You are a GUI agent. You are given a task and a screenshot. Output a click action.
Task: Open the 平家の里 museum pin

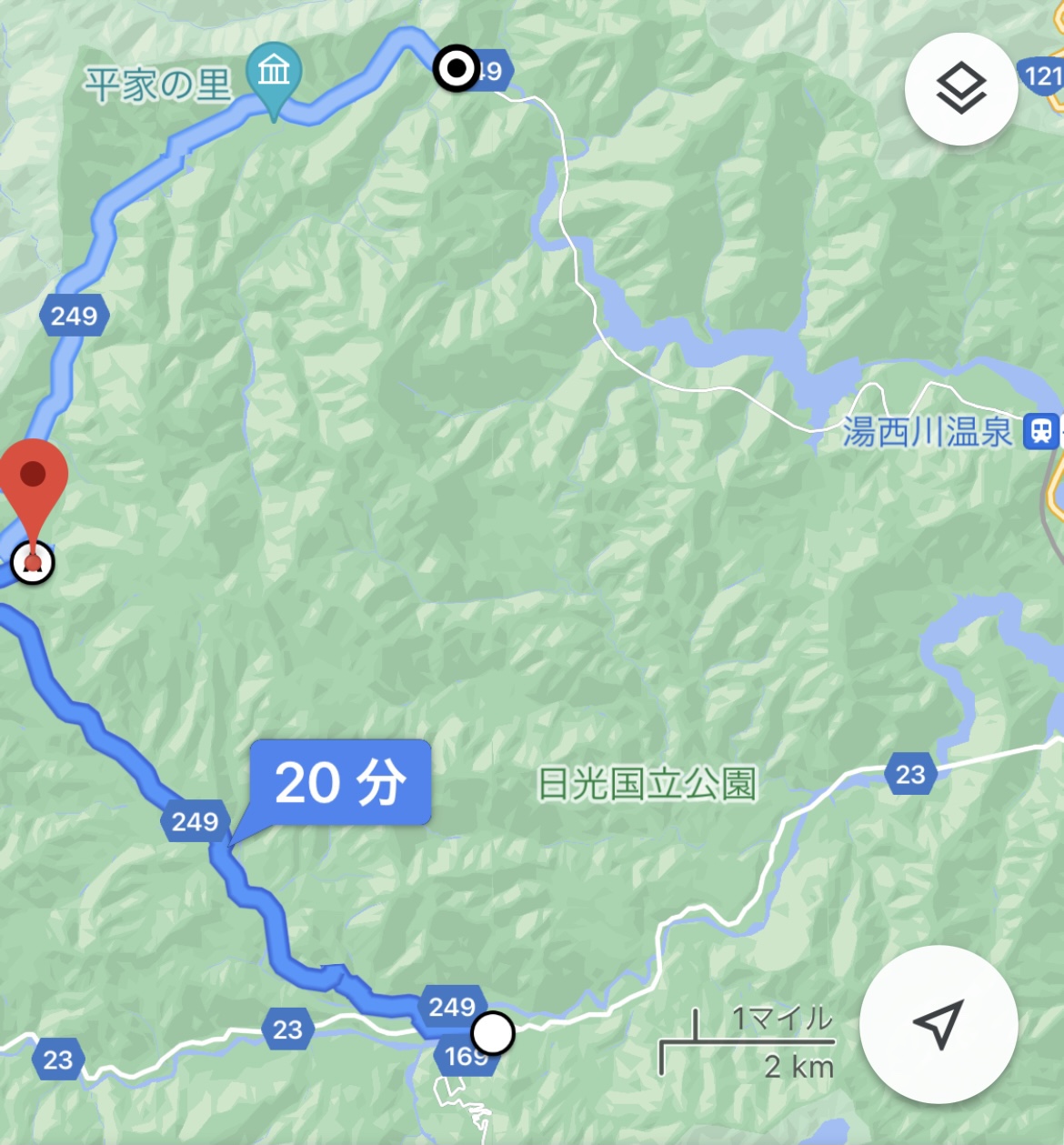click(274, 73)
